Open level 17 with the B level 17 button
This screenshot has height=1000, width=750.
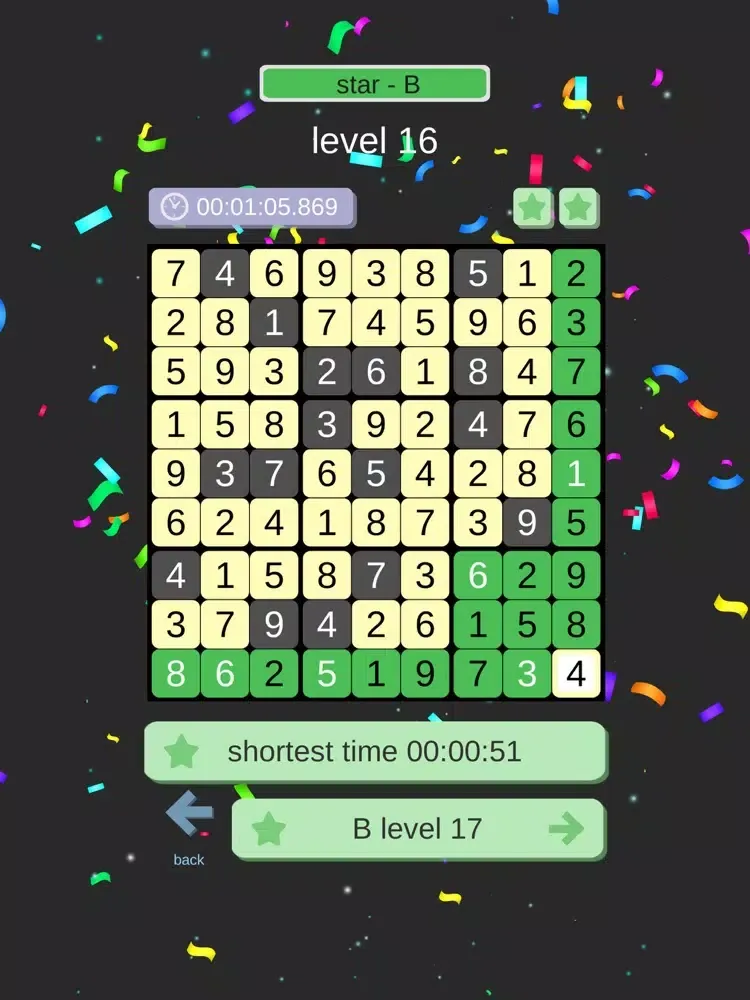417,828
